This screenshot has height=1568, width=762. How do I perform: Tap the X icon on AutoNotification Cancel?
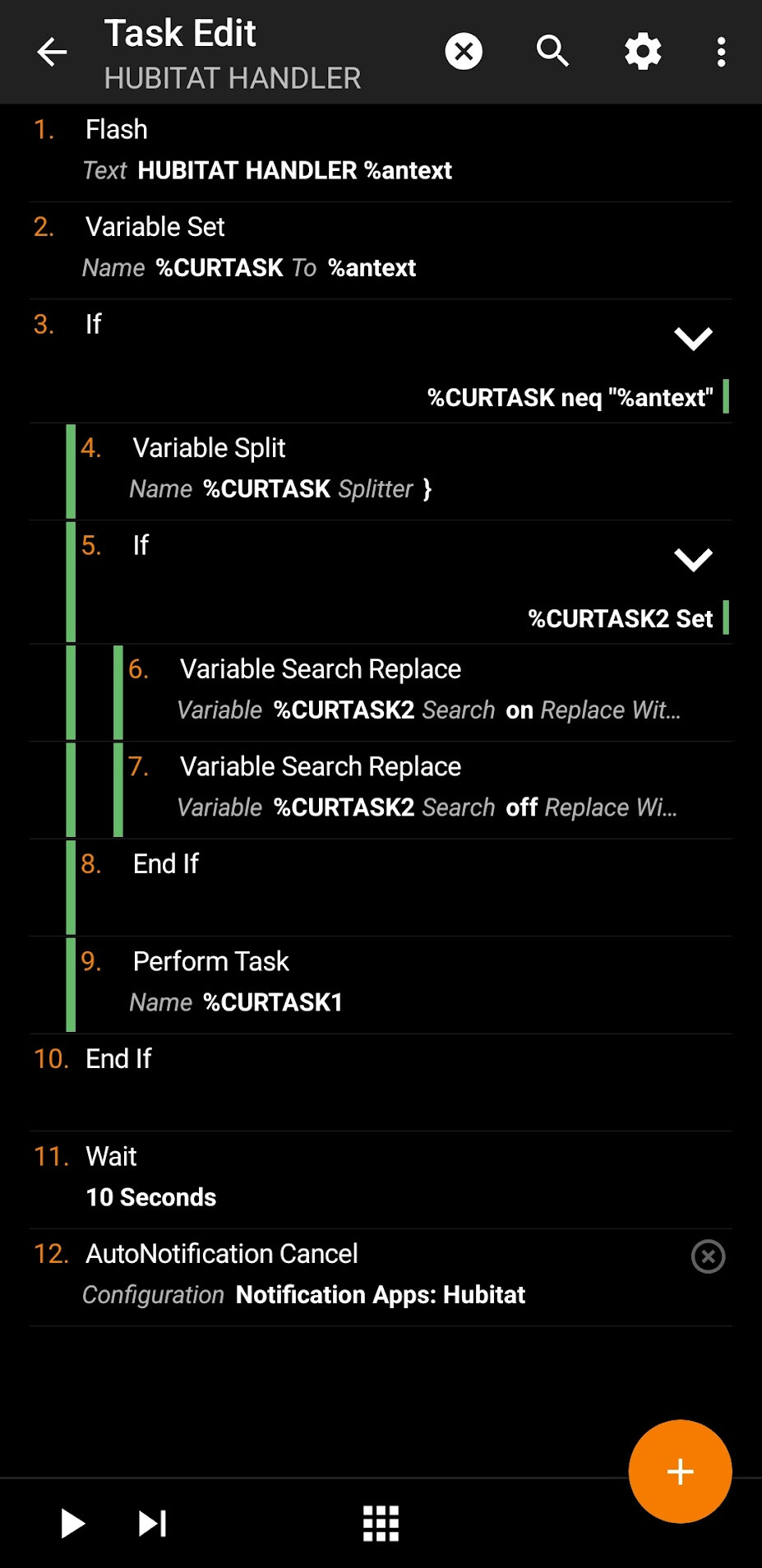(x=708, y=1256)
